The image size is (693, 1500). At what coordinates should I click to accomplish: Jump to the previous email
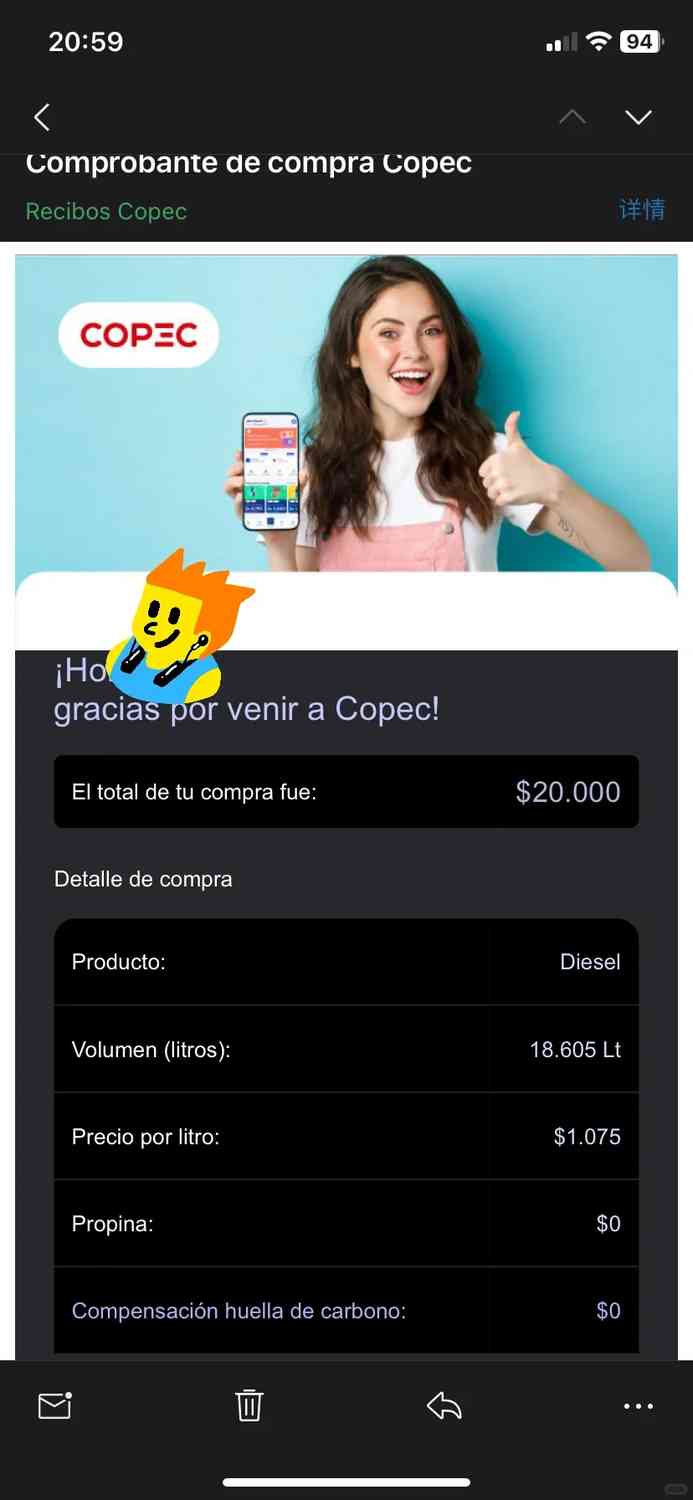pyautogui.click(x=572, y=117)
